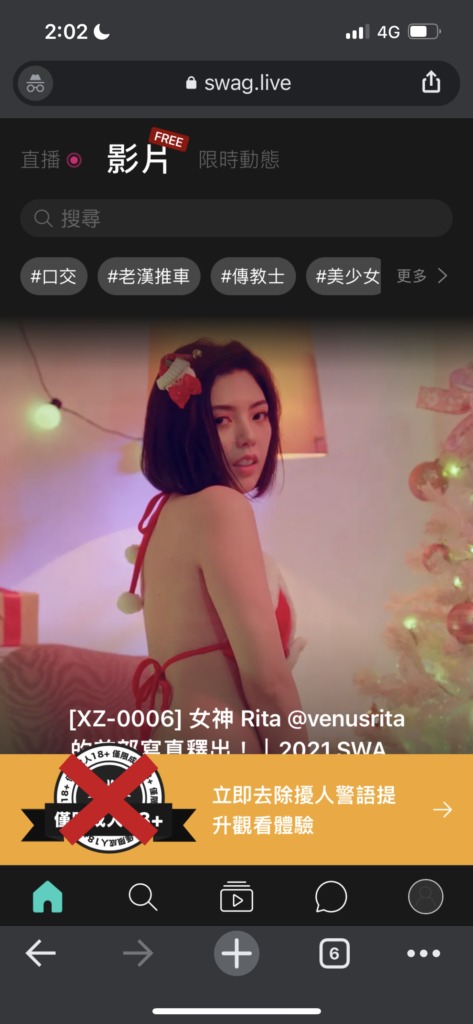The width and height of the screenshot is (473, 1024).
Task: Filter by the #老漢推車 tag
Action: (x=149, y=276)
